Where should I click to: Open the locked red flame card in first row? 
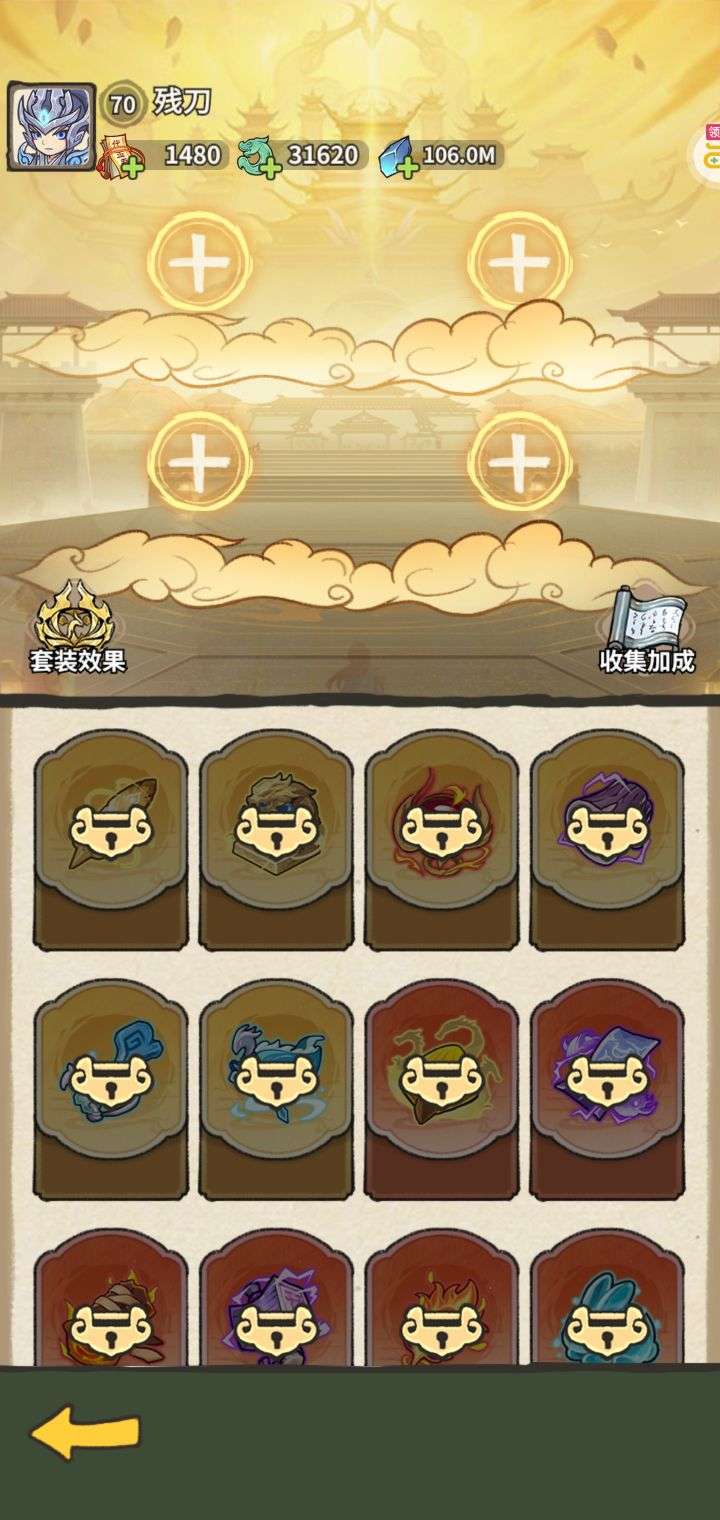coord(441,839)
